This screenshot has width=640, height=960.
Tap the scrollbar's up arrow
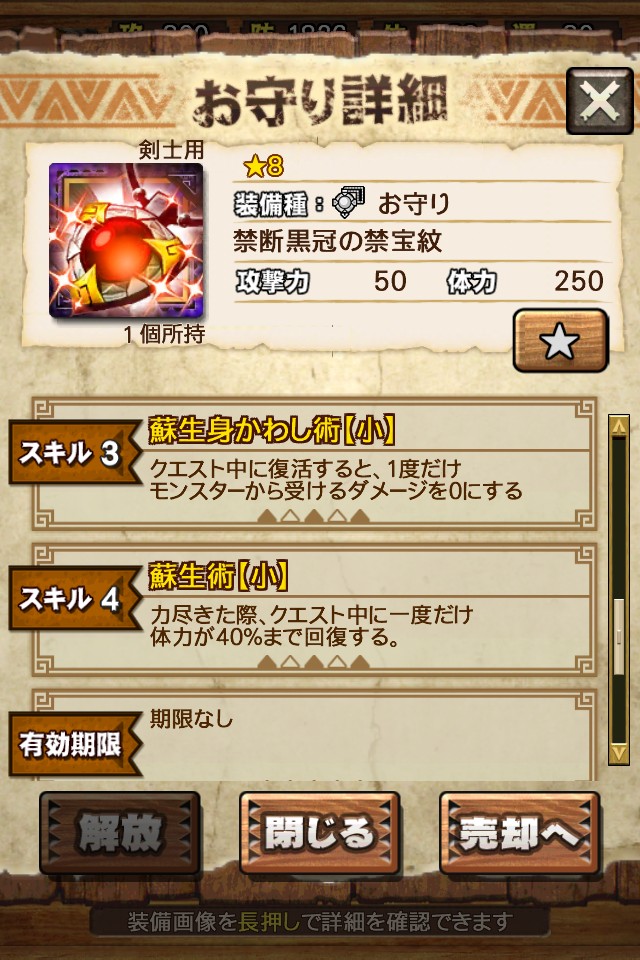(619, 426)
